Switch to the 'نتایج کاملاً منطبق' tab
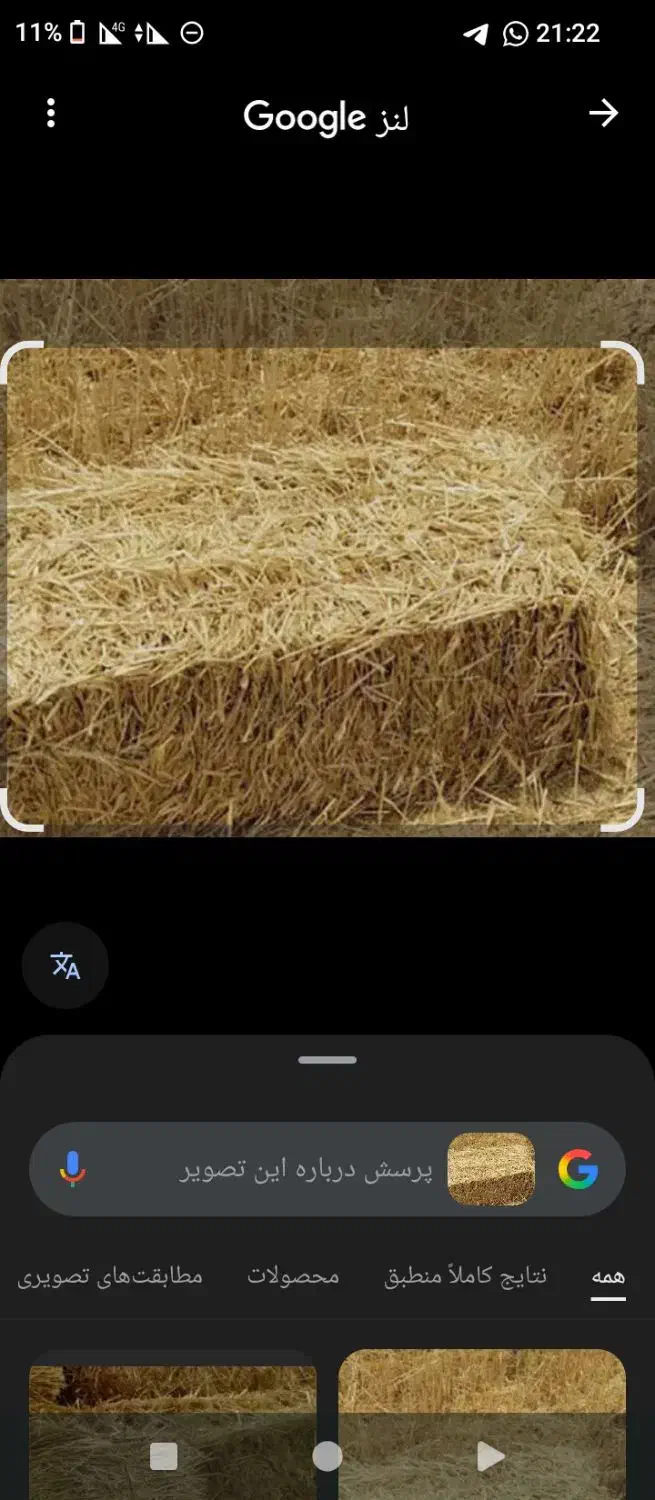 (466, 1277)
